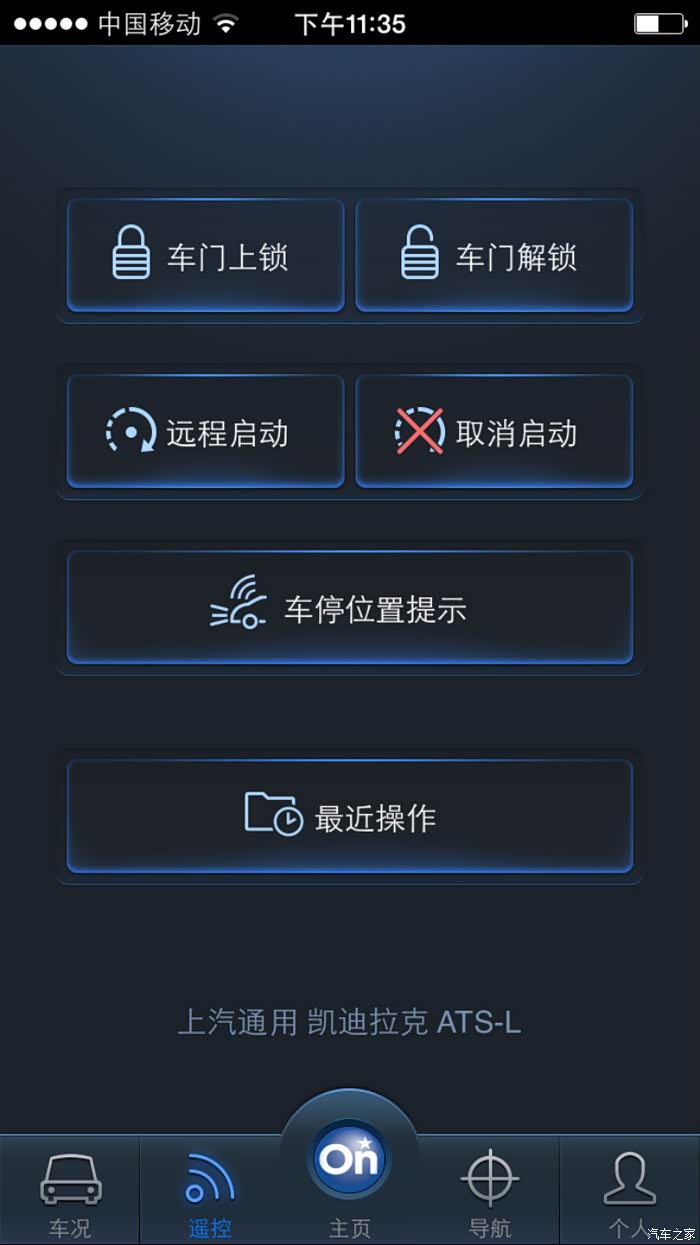The image size is (700, 1245).
Task: Select the 遥控 remote control tab
Action: click(210, 1192)
